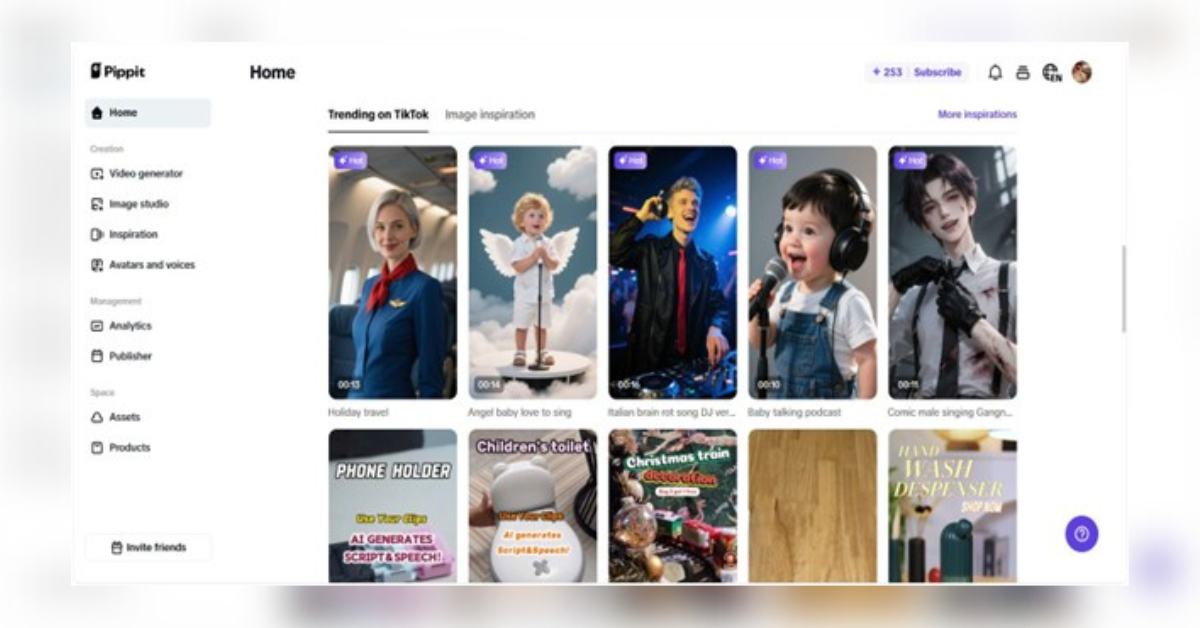View Analytics section
The height and width of the screenshot is (628, 1200).
pos(130,326)
